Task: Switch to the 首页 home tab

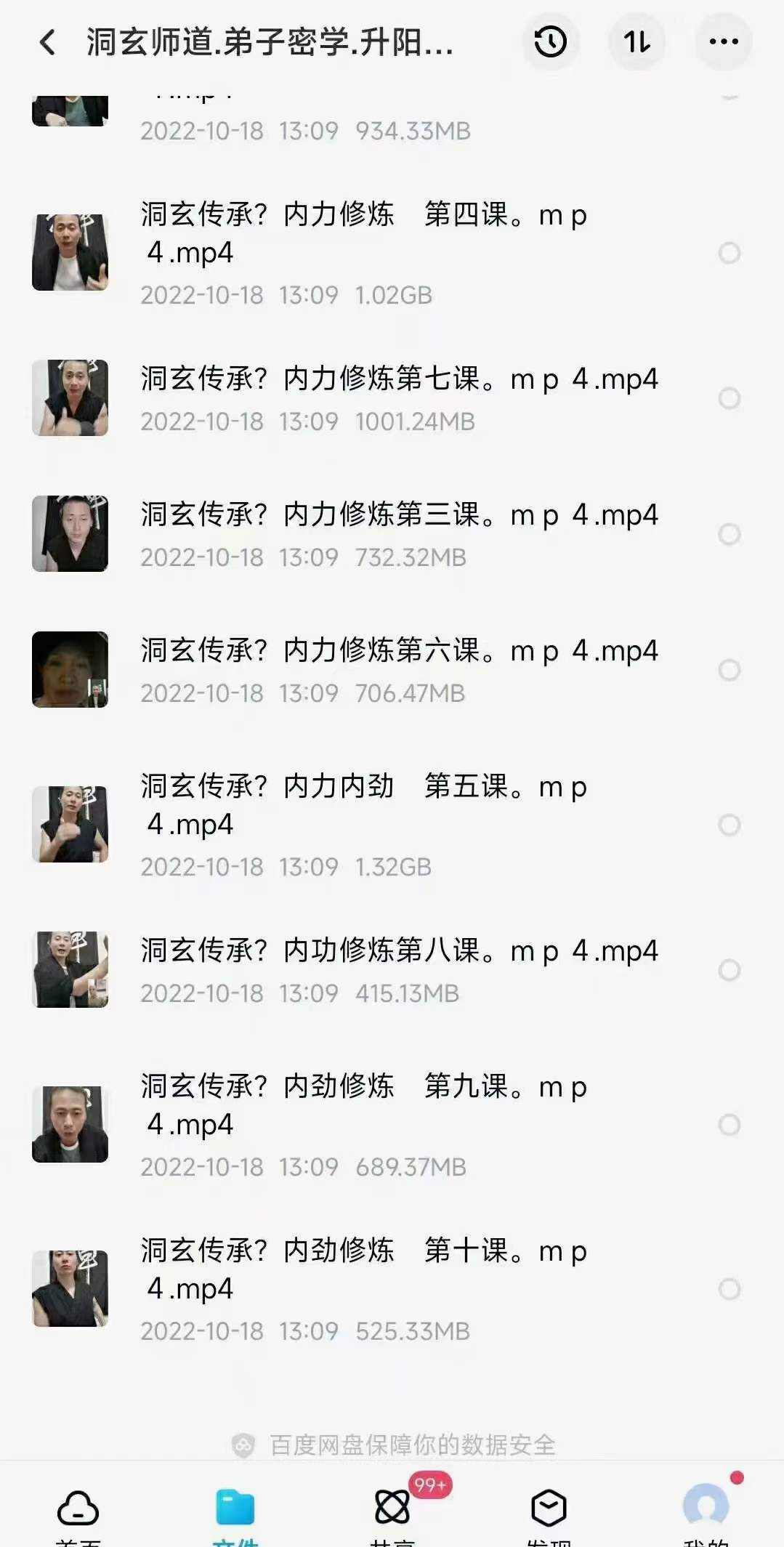Action: (78, 1513)
